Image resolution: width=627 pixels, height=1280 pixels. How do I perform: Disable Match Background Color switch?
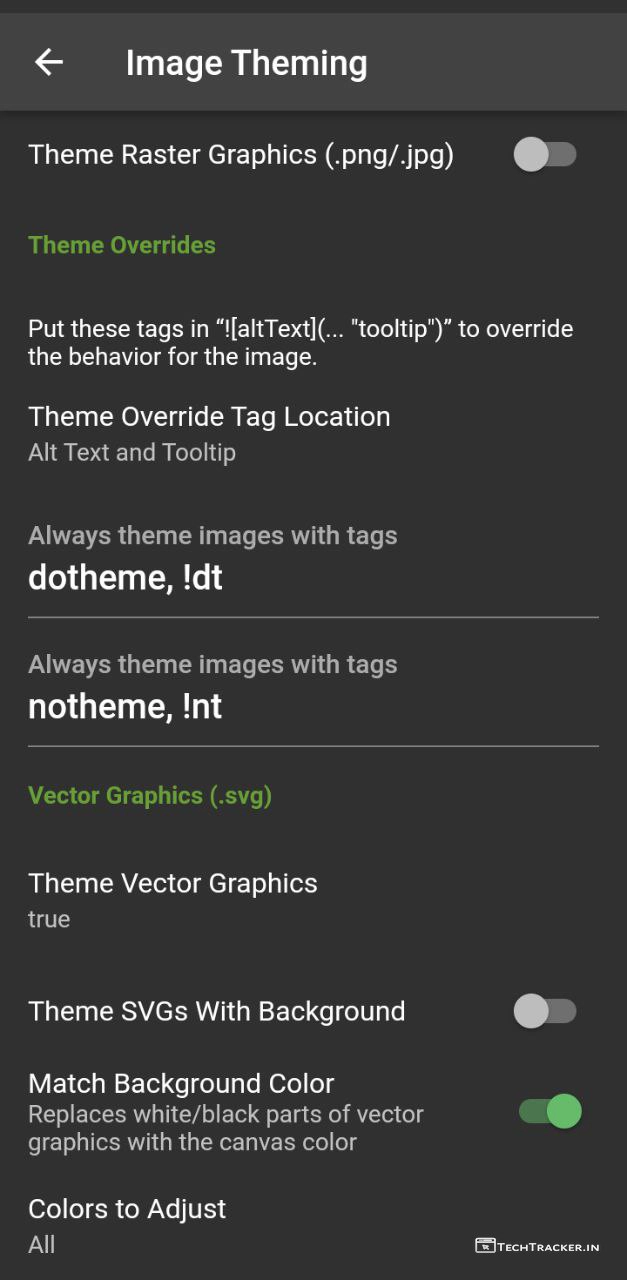click(x=549, y=1111)
